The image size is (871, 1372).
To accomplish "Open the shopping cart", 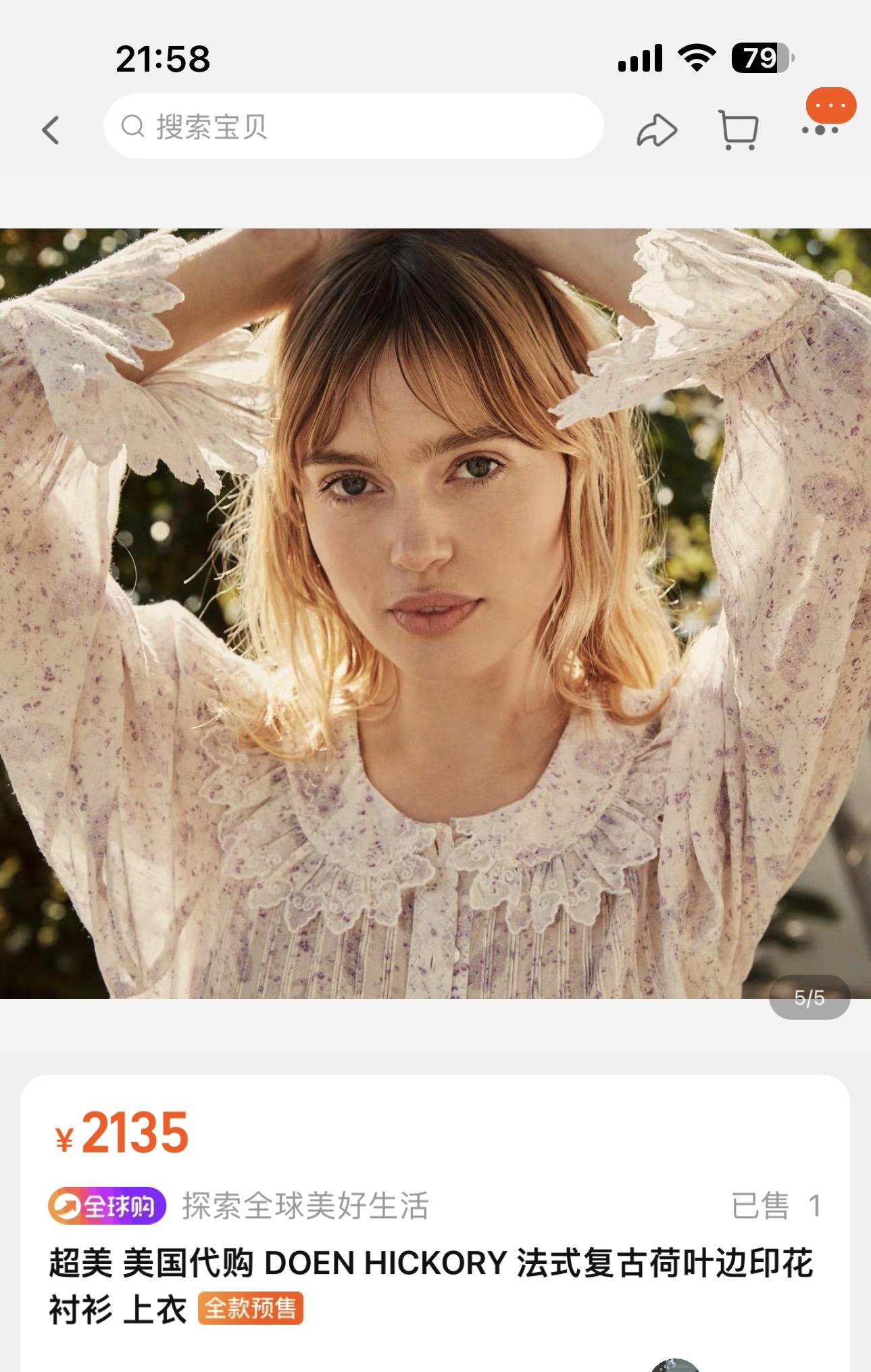I will (738, 130).
